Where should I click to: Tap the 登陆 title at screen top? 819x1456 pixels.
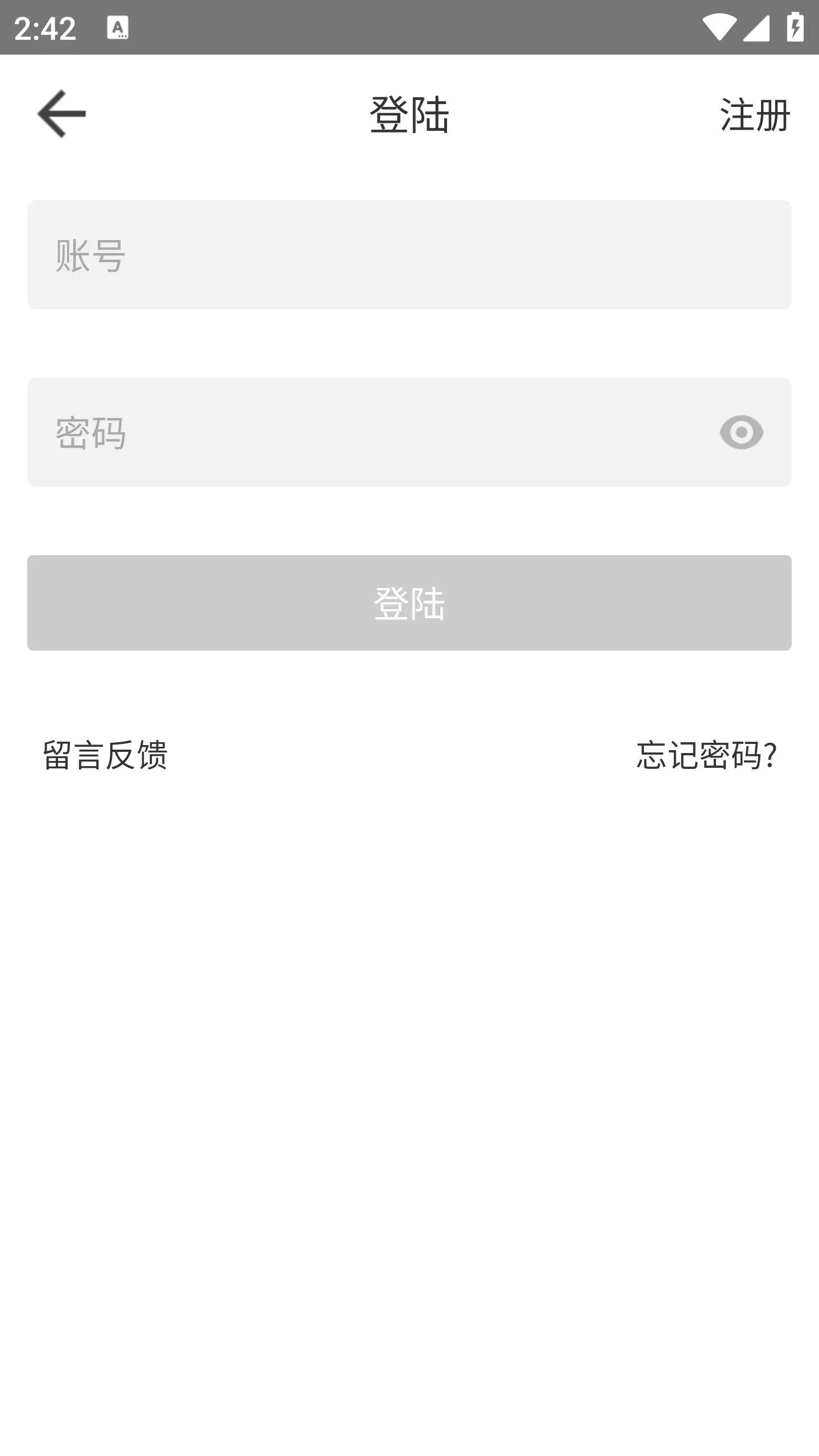pyautogui.click(x=409, y=115)
